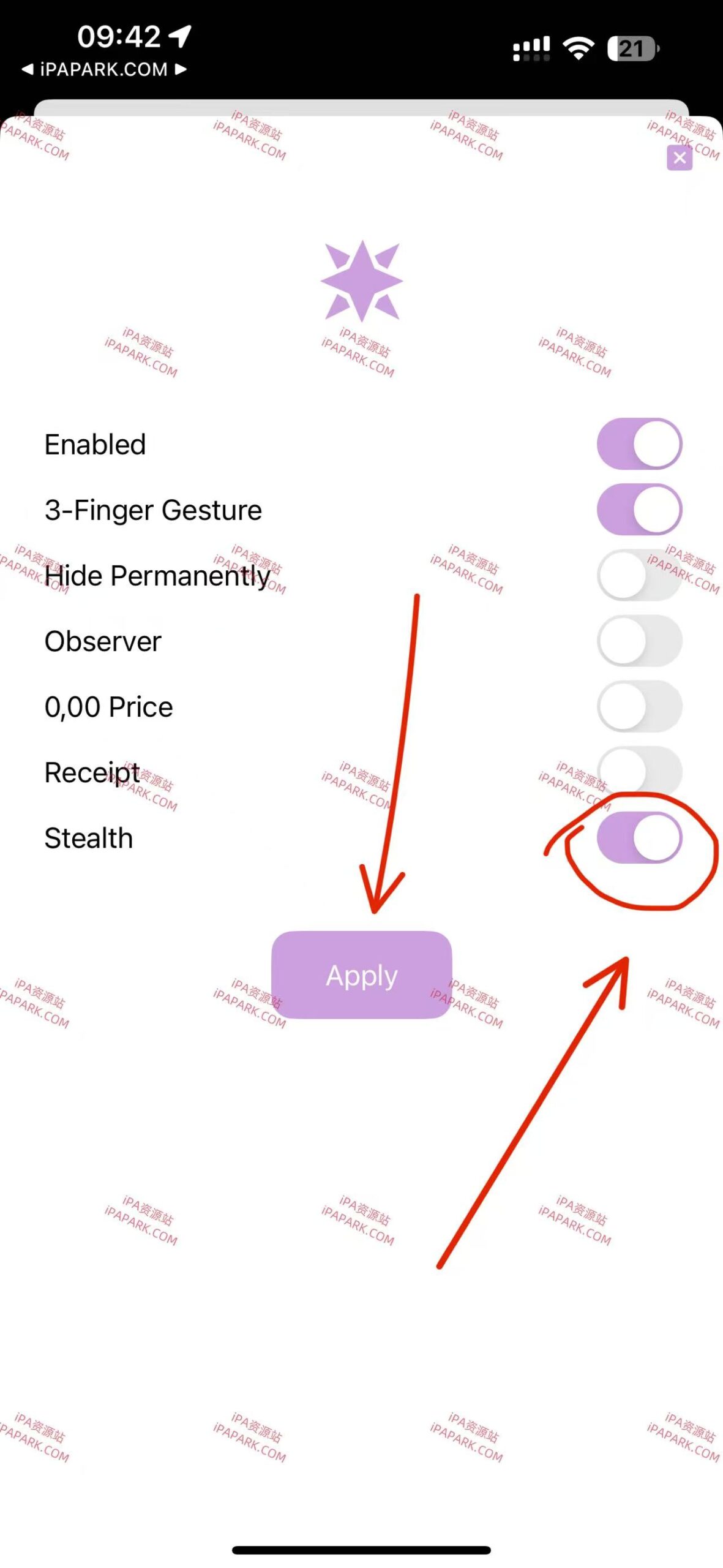This screenshot has width=723, height=1568.
Task: Disable the 3-Finger Gesture switch
Action: [x=639, y=510]
